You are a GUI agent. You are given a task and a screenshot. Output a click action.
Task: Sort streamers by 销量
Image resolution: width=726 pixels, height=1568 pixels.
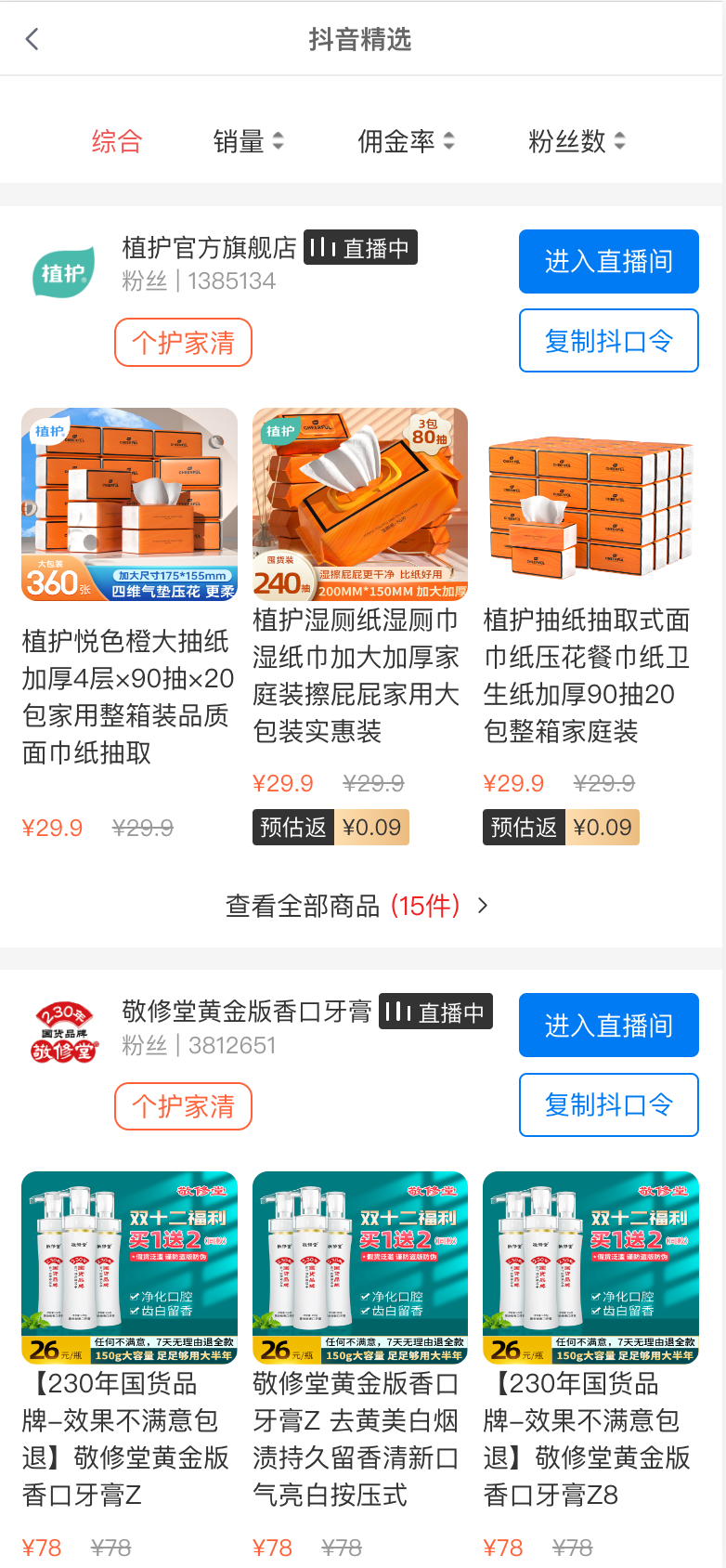click(248, 141)
